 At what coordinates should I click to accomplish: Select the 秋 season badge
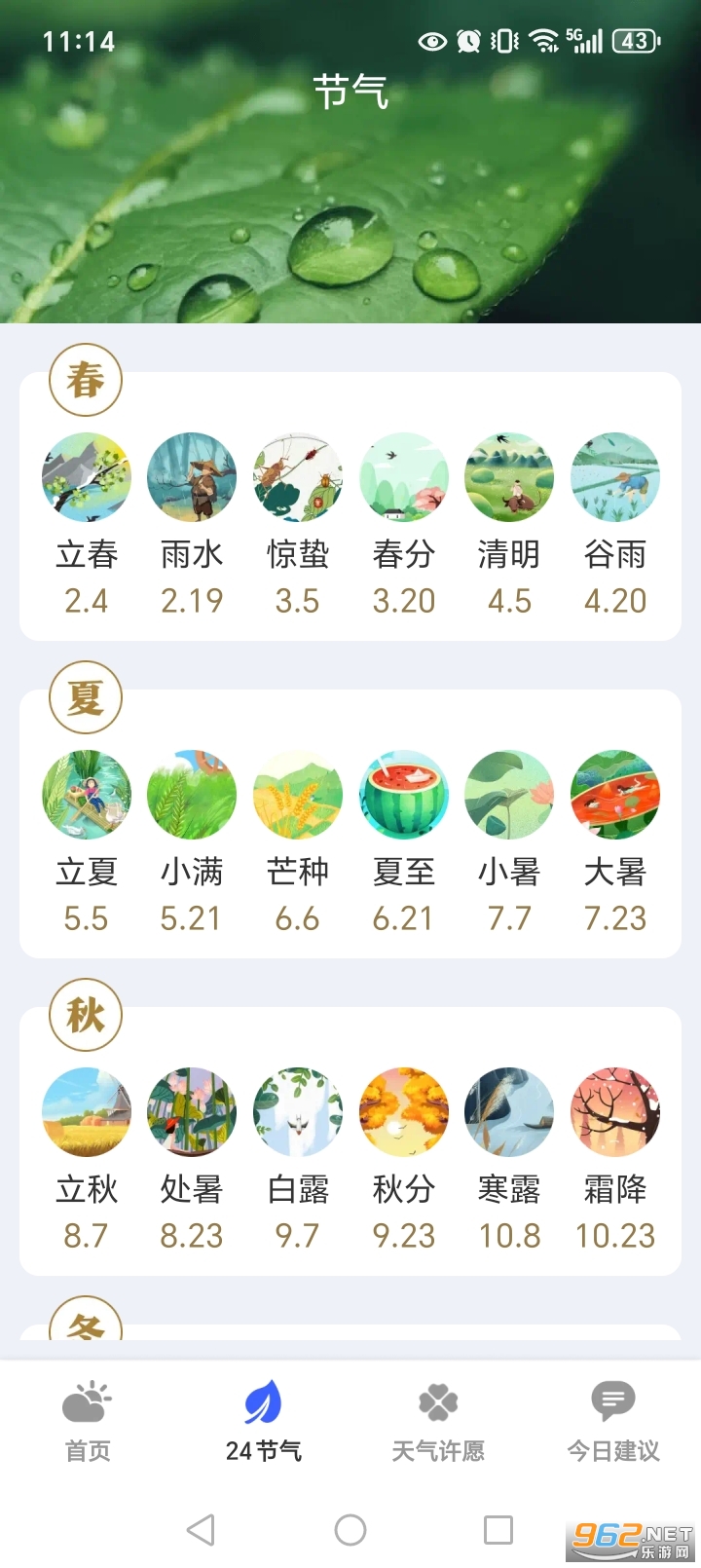[x=86, y=1016]
